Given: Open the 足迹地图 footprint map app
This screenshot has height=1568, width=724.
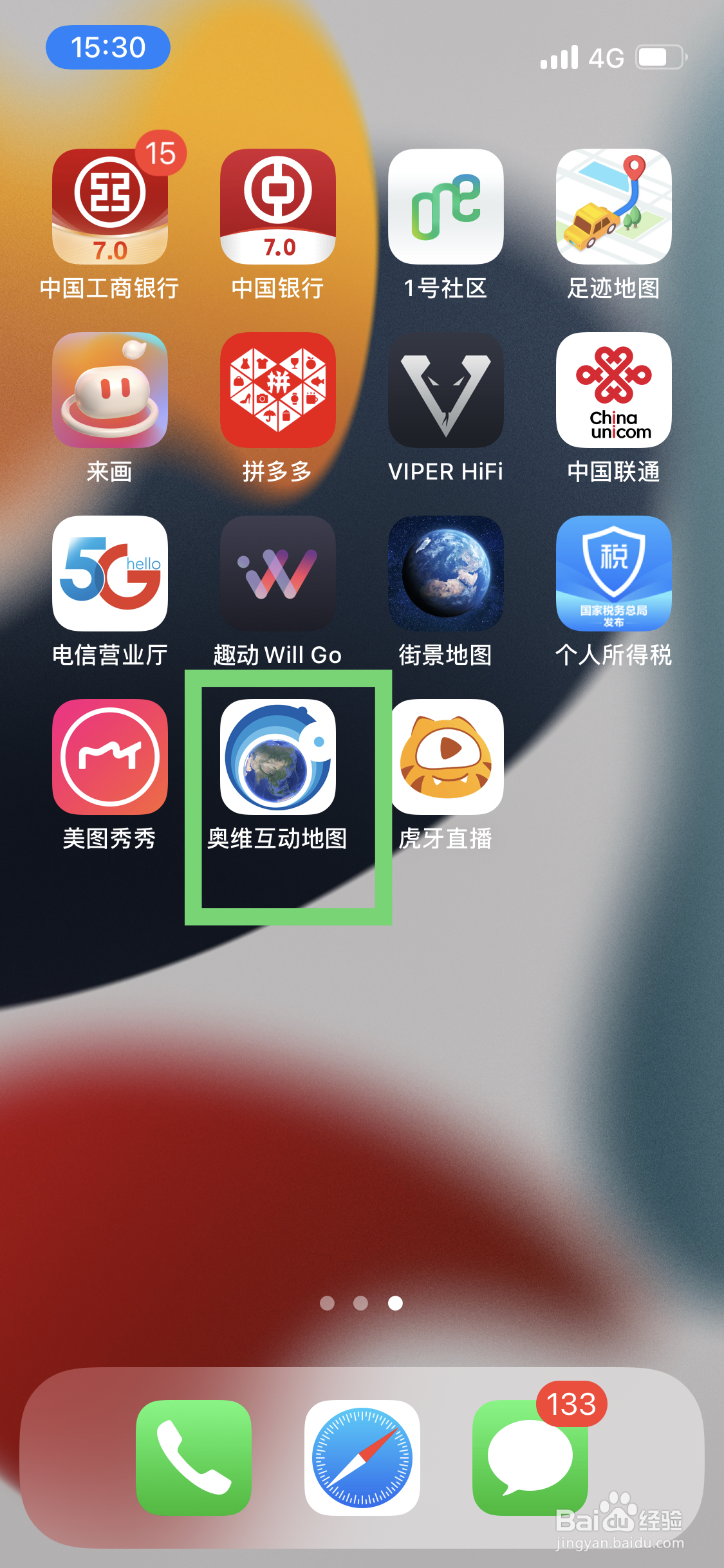Looking at the screenshot, I should tap(613, 206).
